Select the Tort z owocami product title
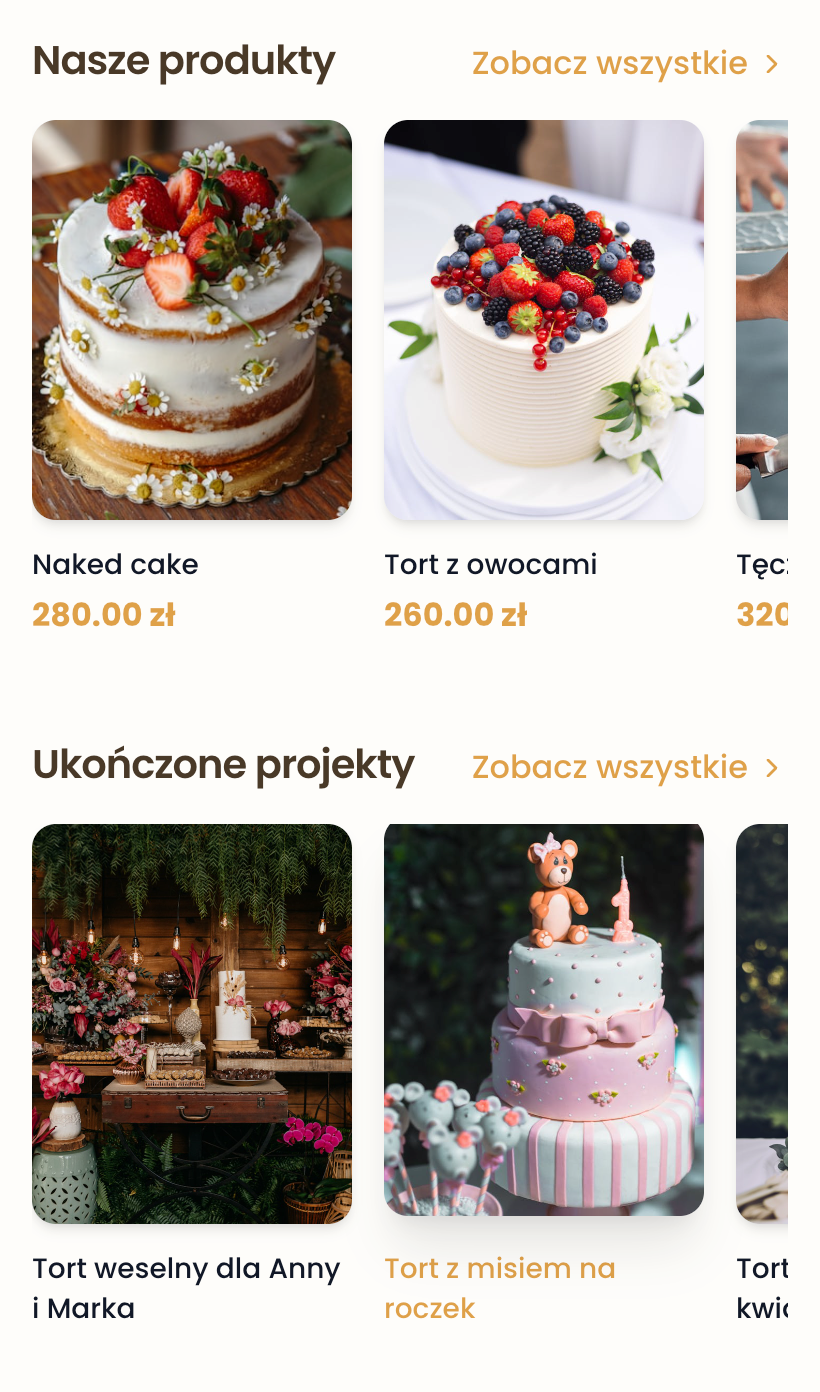Viewport: 820px width, 1392px height. [x=491, y=565]
